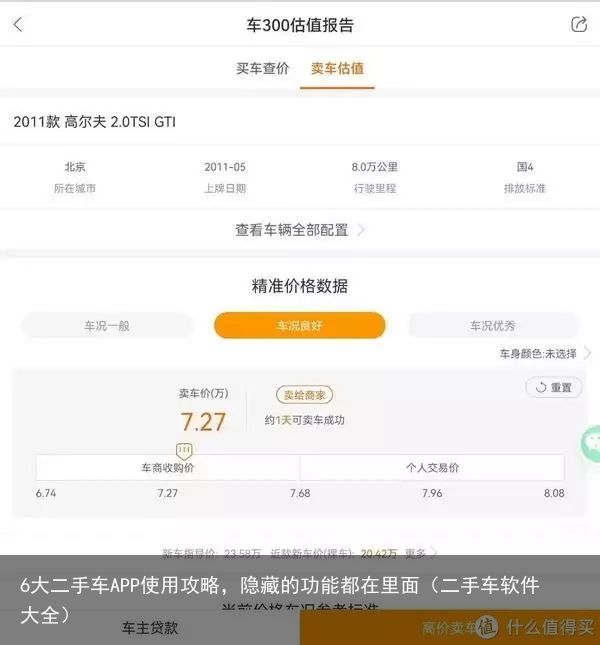Select the 车况良好 condition

(x=299, y=326)
